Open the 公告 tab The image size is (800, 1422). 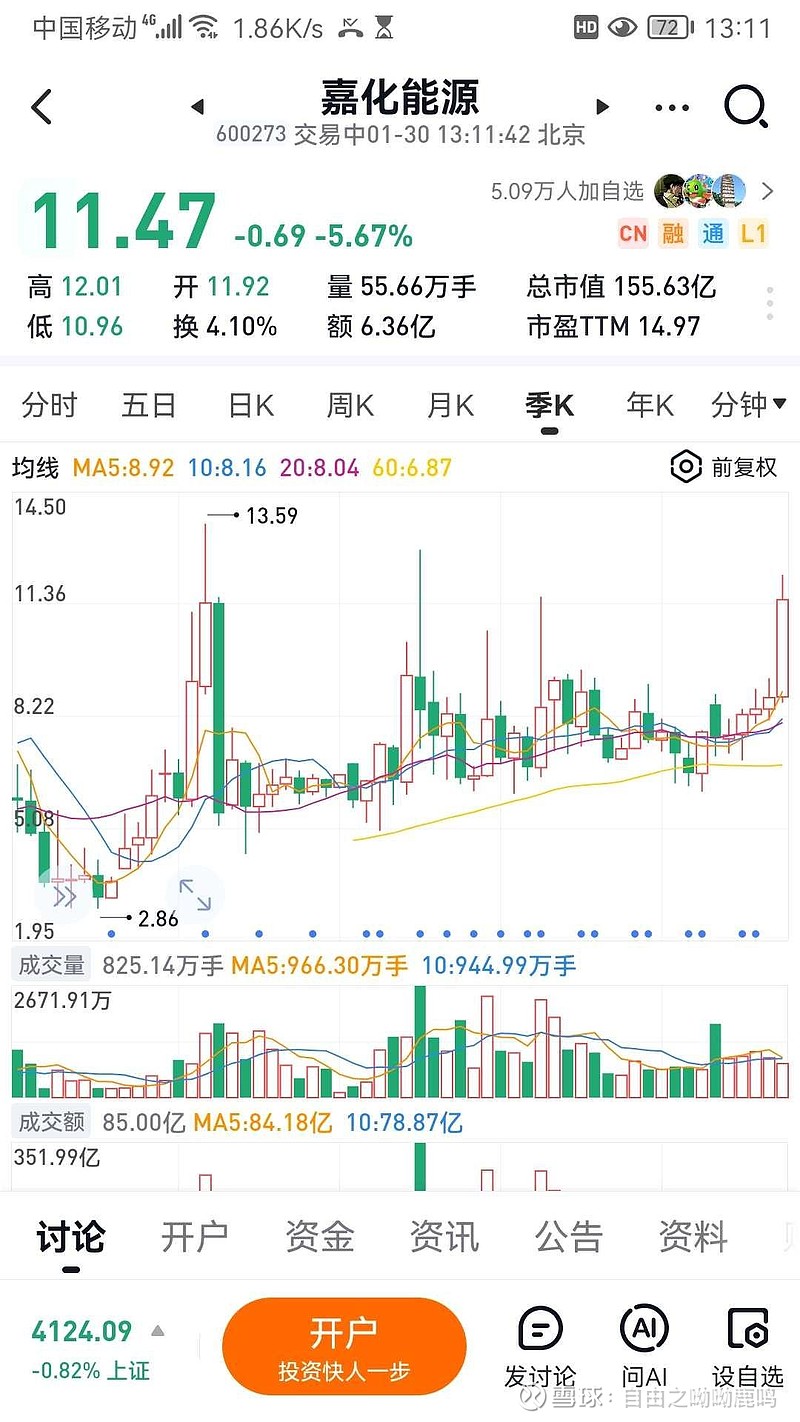point(568,1237)
